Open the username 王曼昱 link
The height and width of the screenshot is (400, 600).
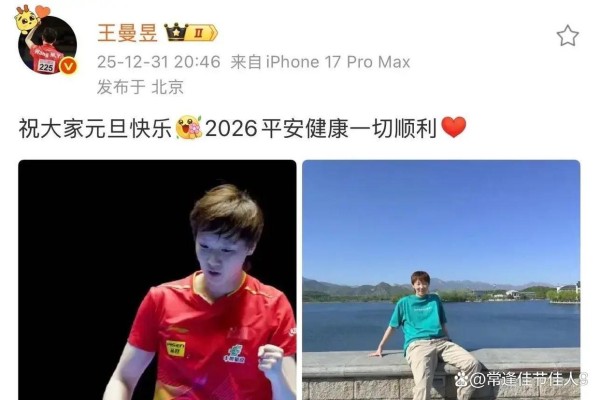coord(127,33)
